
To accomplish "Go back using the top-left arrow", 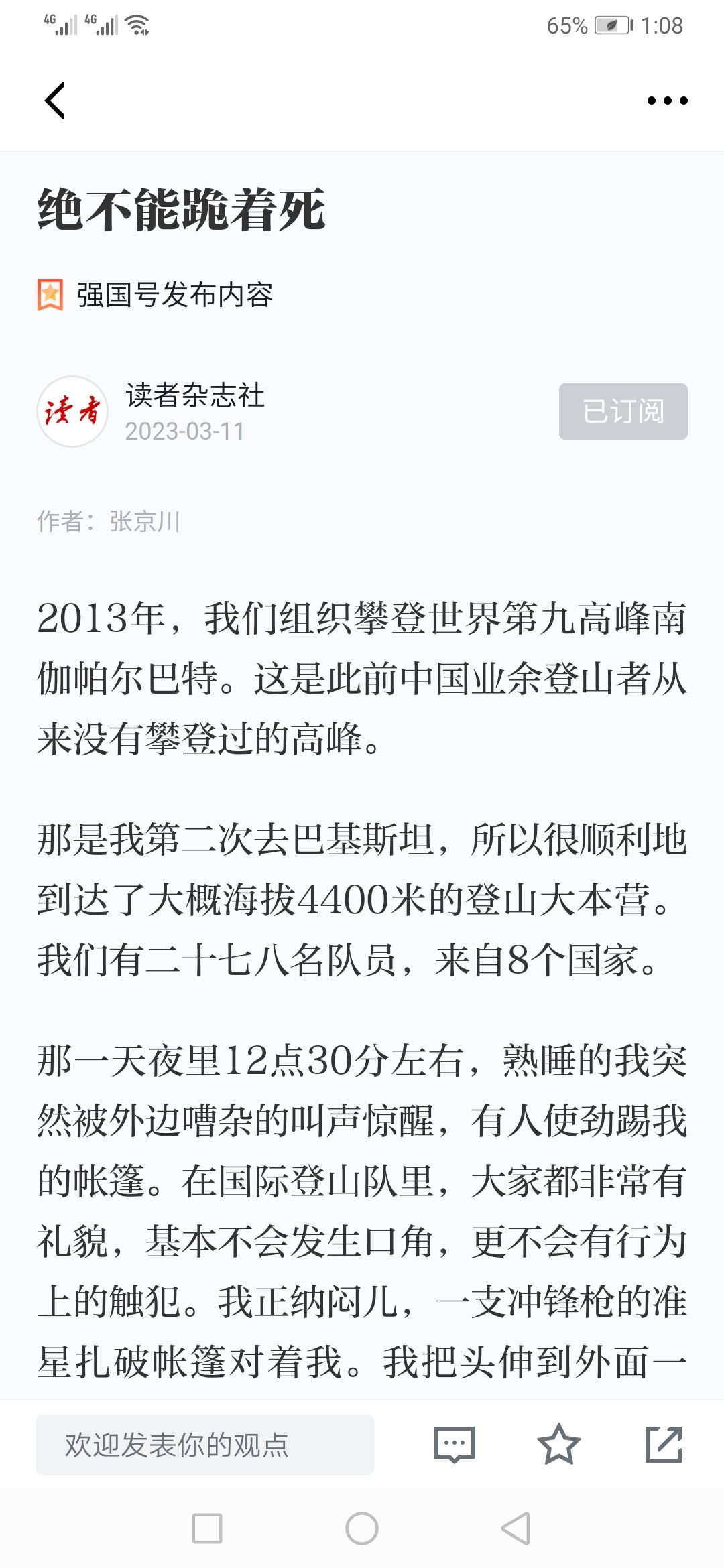I will pyautogui.click(x=55, y=101).
